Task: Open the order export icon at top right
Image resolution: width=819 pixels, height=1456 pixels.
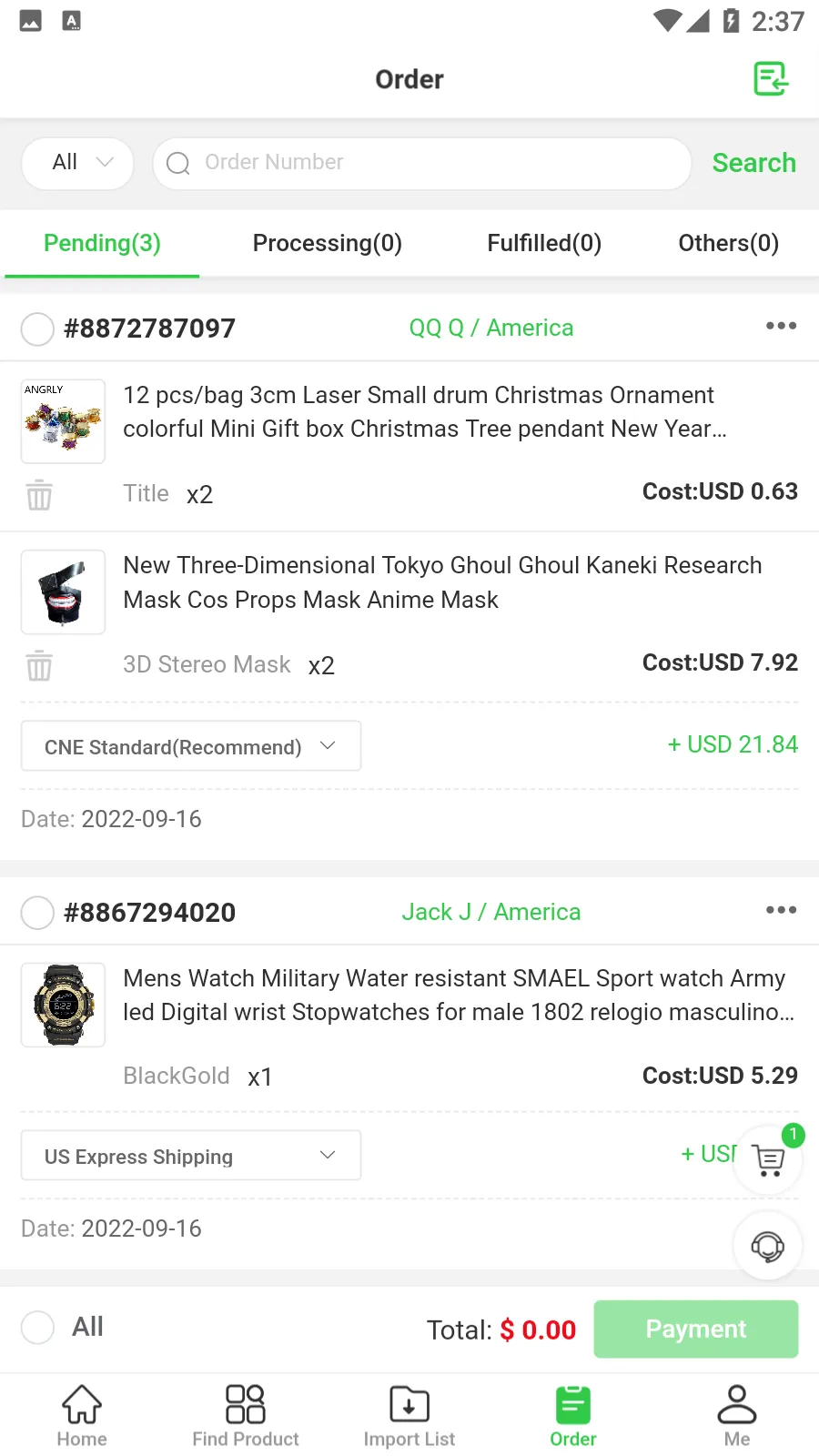Action: click(770, 79)
